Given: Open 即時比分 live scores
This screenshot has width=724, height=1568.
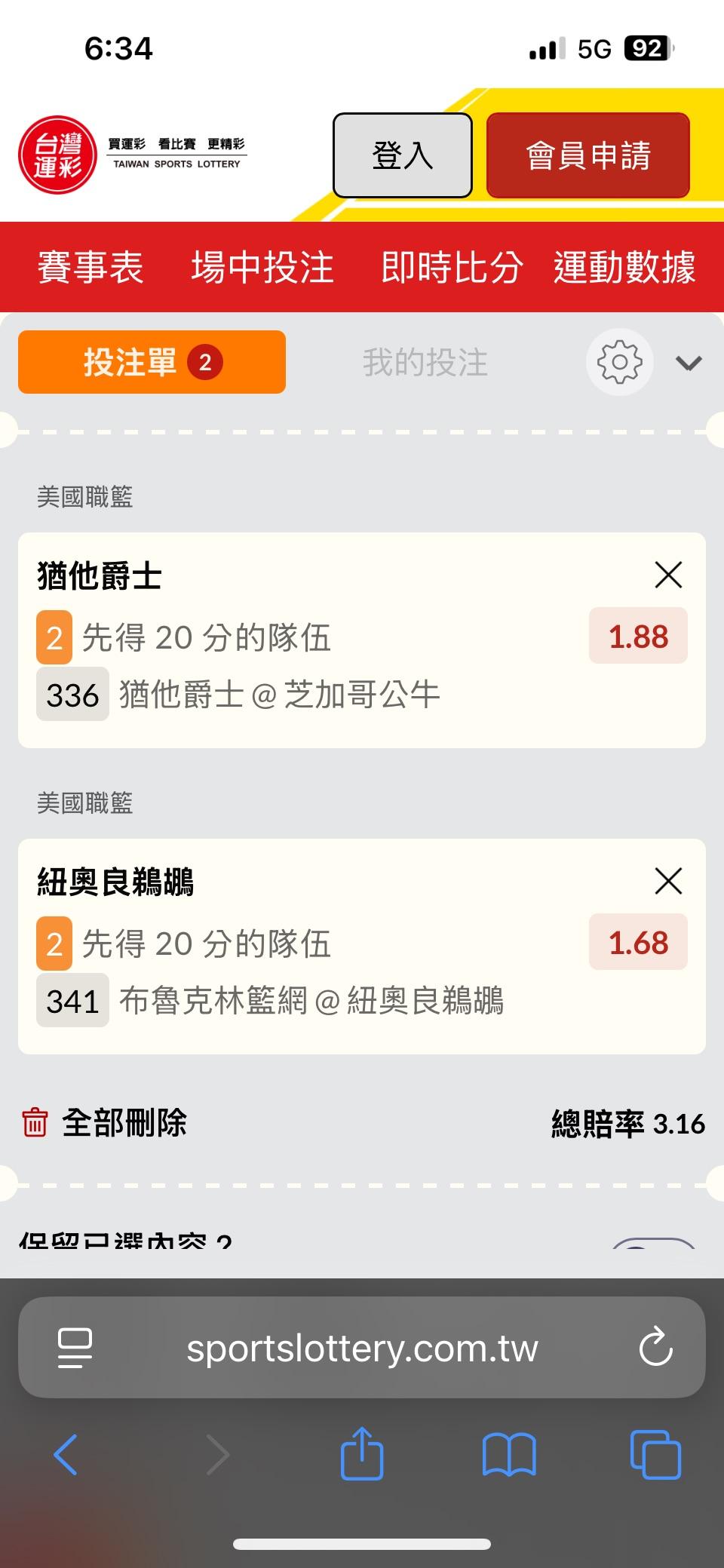Looking at the screenshot, I should 452,267.
